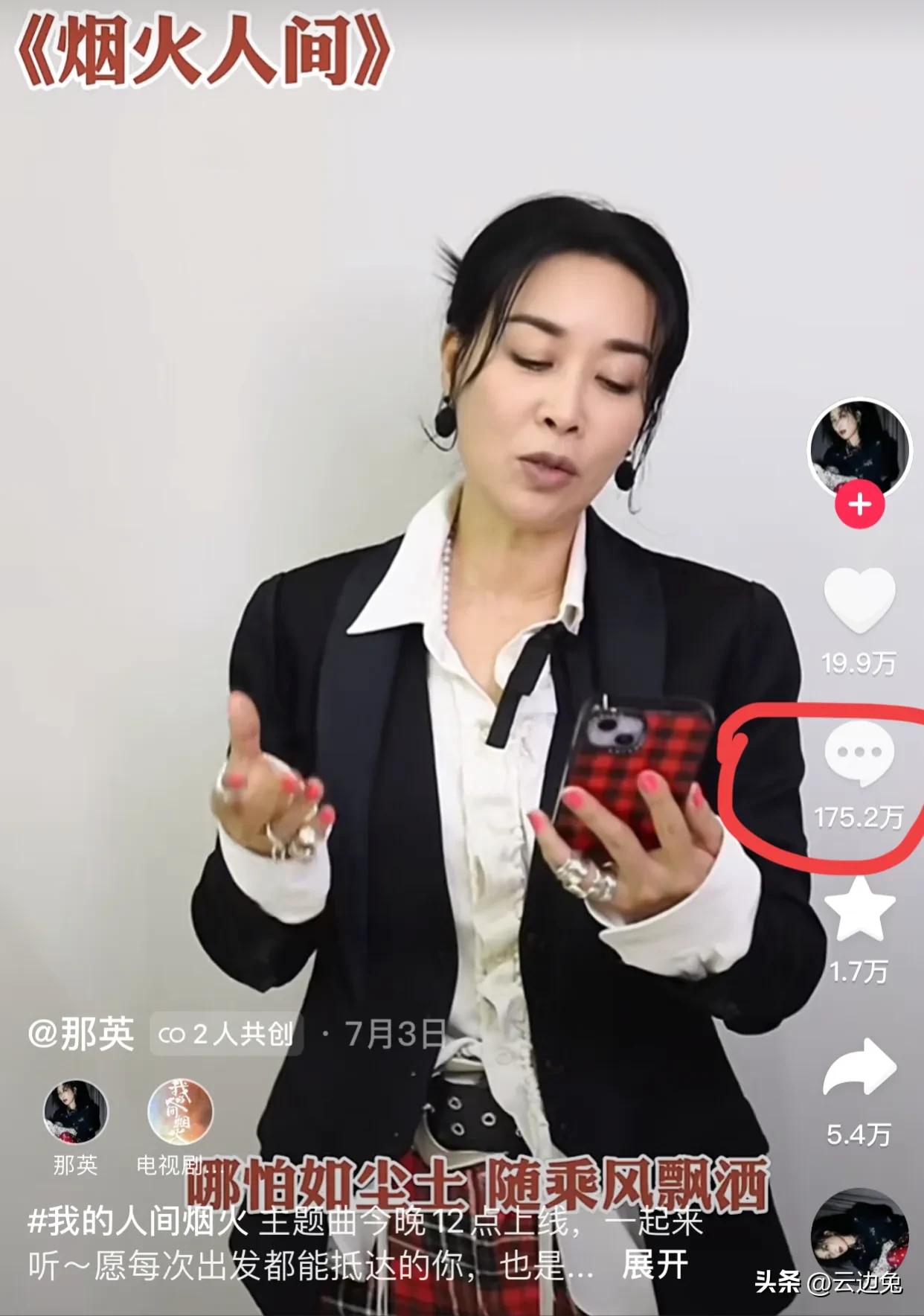
Task: Tap the @那英 username
Action: (x=81, y=1034)
